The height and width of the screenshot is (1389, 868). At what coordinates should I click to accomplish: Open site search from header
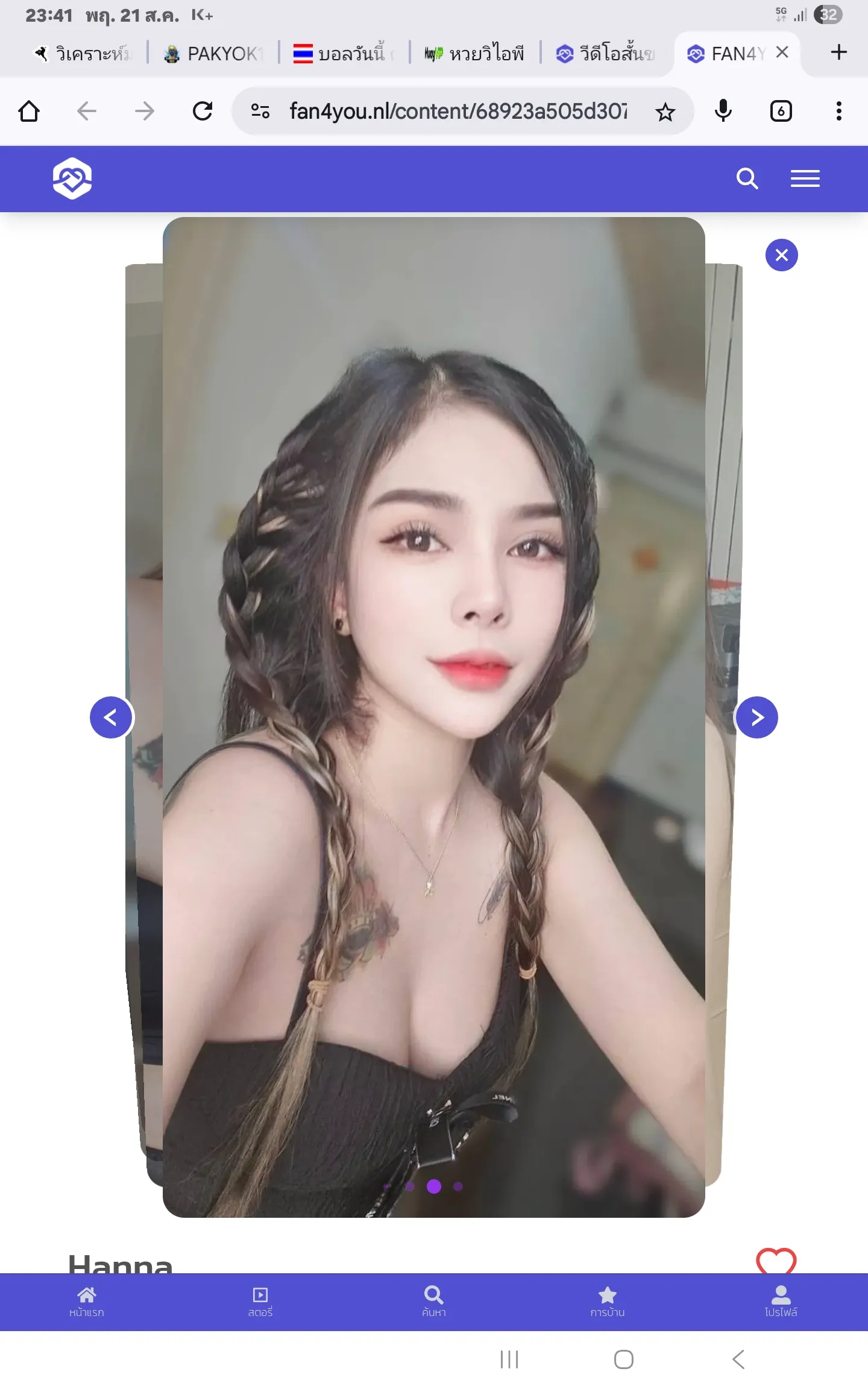click(x=747, y=178)
